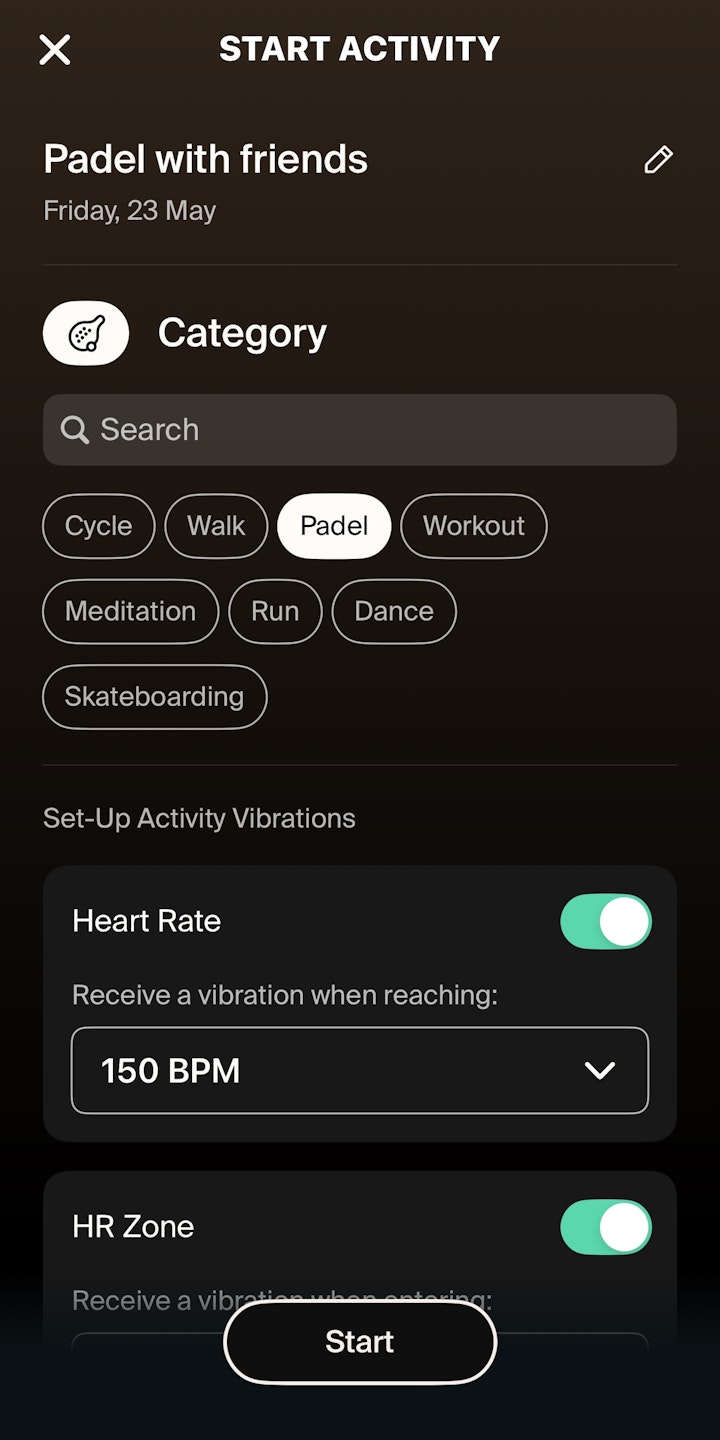Image resolution: width=720 pixels, height=1440 pixels.
Task: Select the Cycle category chip
Action: click(x=99, y=526)
